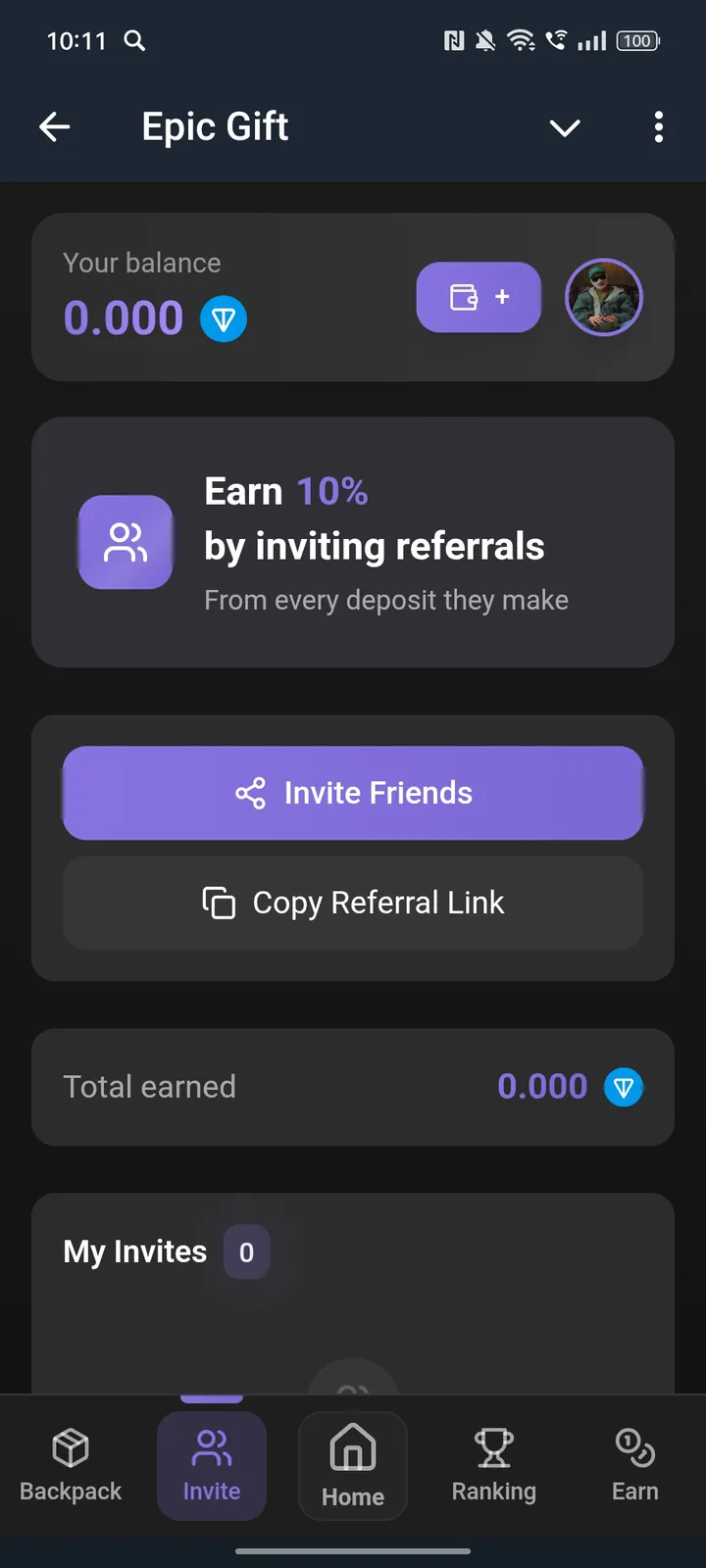Tap the search icon in the status bar
This screenshot has width=706, height=1568.
point(134,41)
